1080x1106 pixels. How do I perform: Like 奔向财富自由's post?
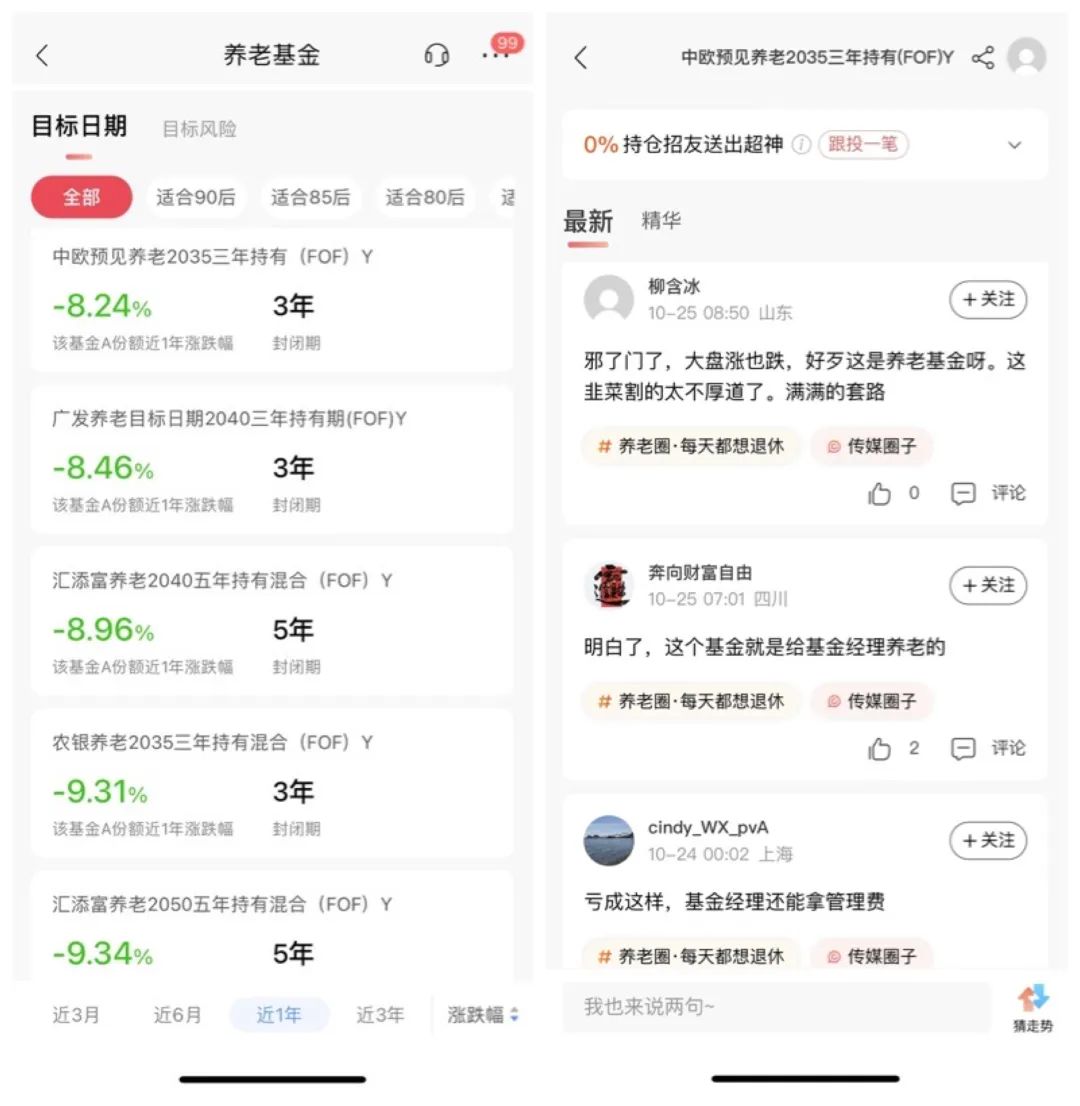click(880, 749)
